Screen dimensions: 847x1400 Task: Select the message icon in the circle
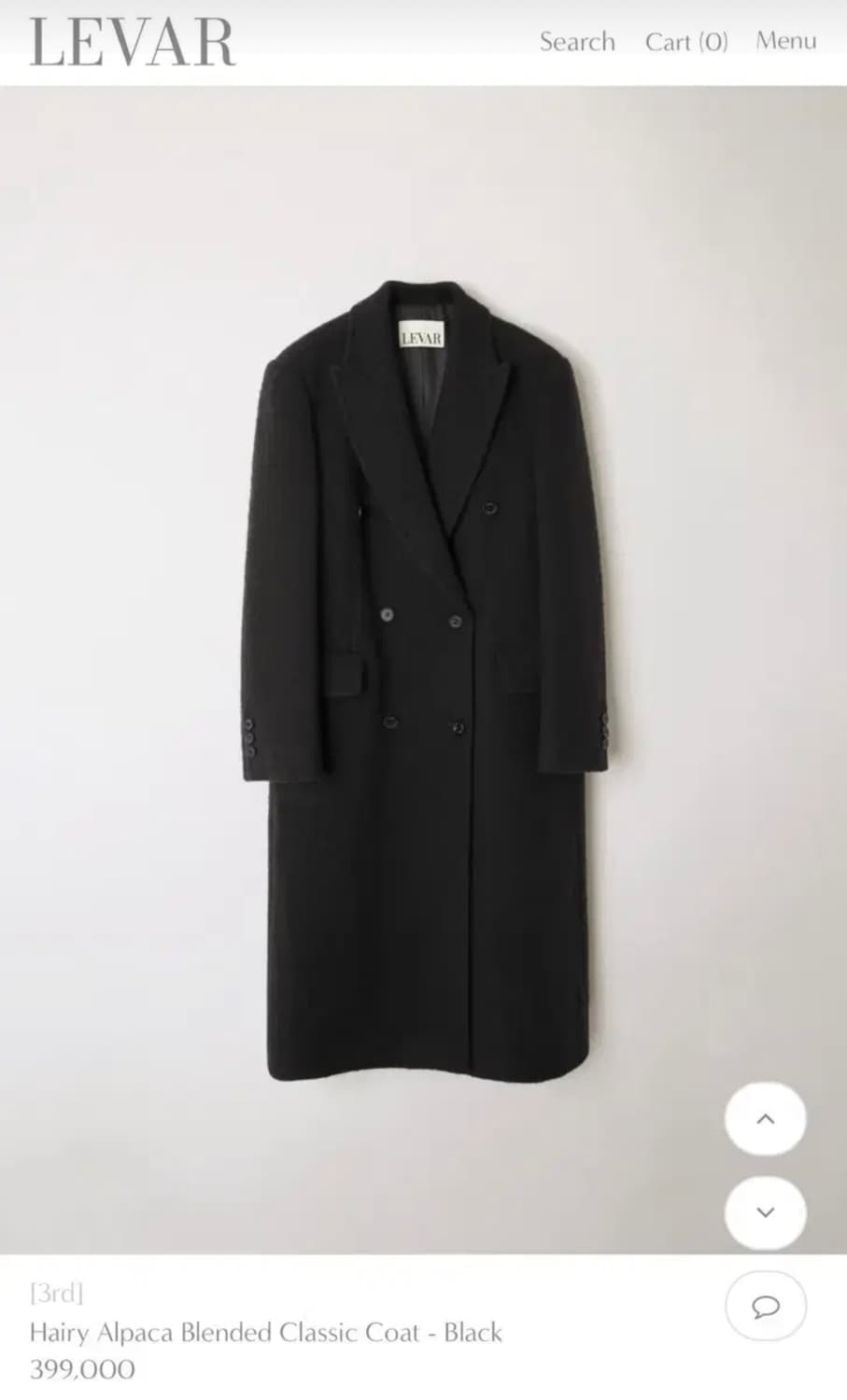(x=765, y=1307)
